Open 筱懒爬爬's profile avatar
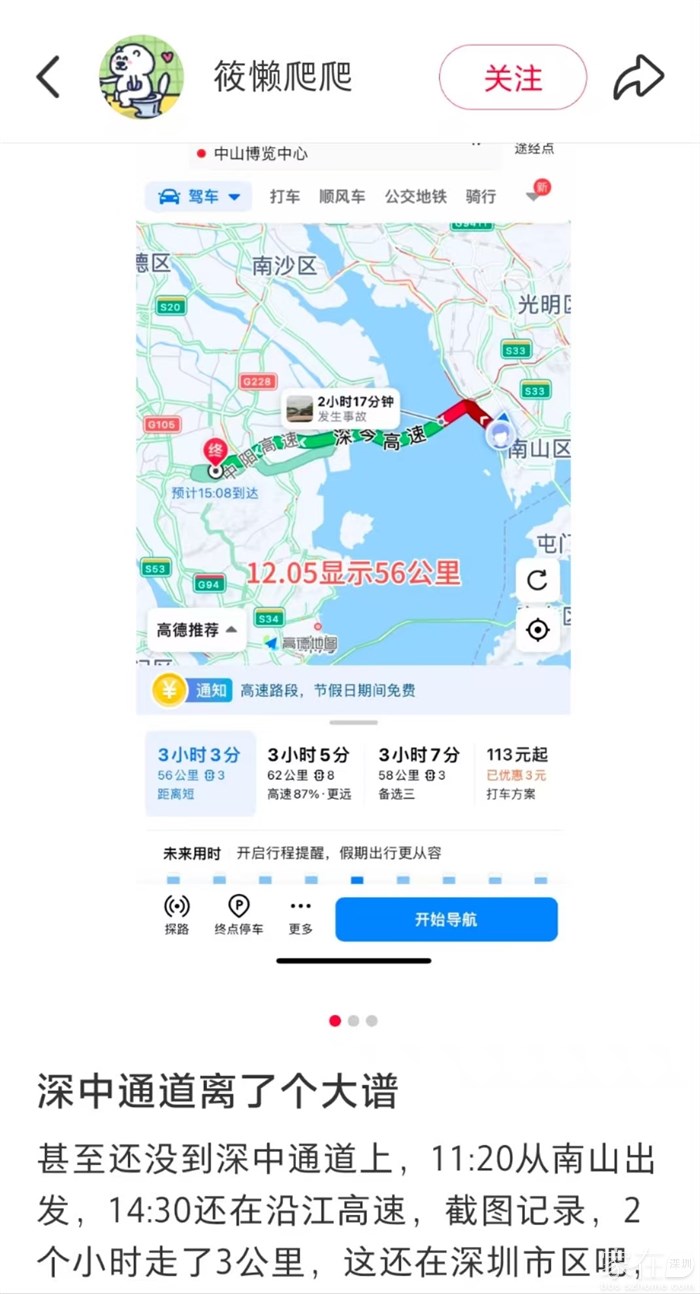The image size is (700, 1294). pyautogui.click(x=141, y=77)
